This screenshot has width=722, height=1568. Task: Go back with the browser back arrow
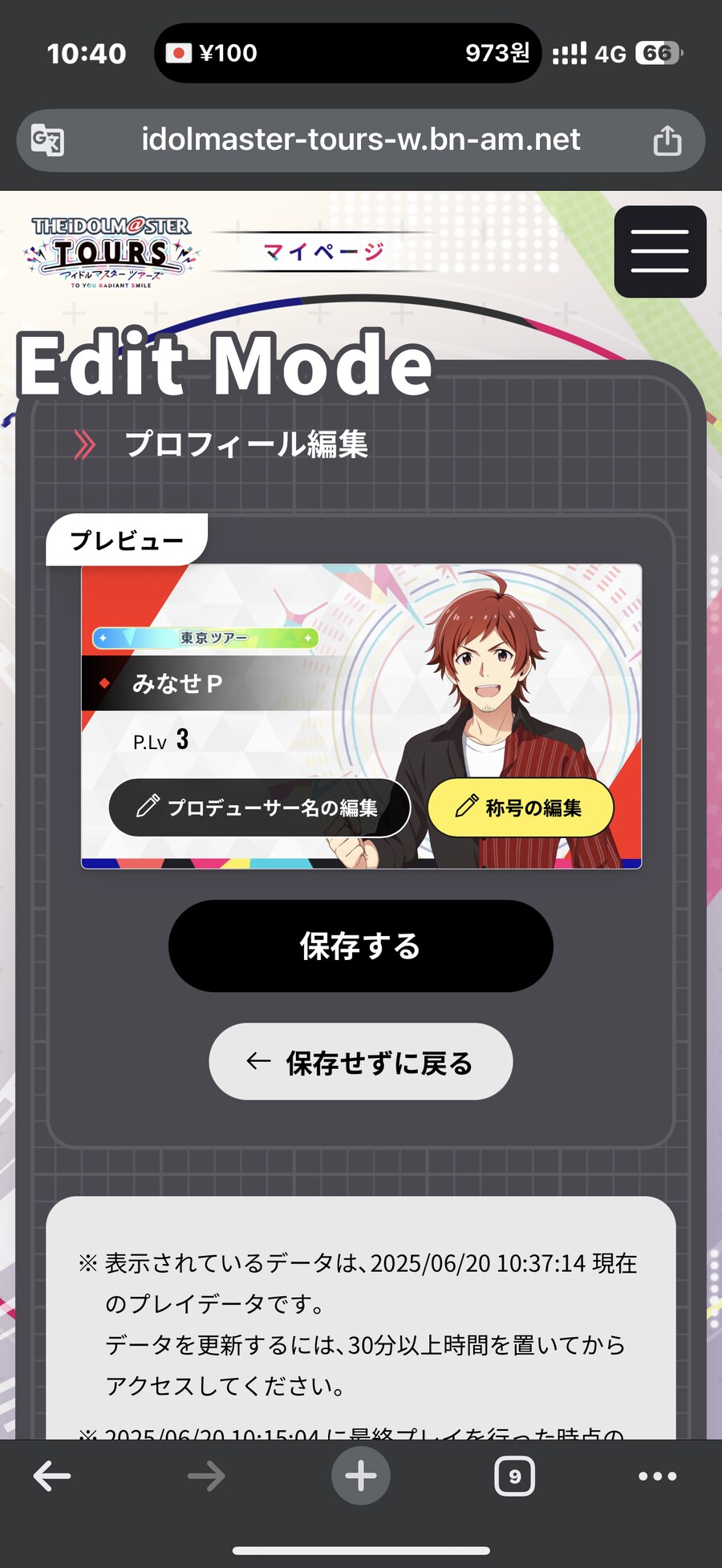click(52, 1476)
